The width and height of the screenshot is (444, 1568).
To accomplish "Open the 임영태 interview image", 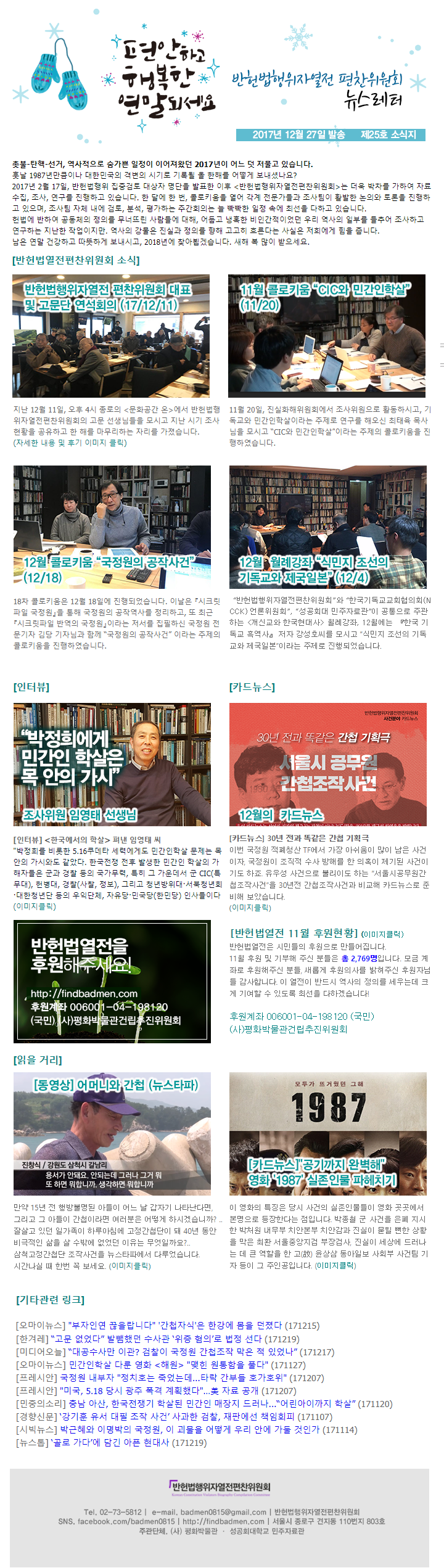I will (x=112, y=764).
